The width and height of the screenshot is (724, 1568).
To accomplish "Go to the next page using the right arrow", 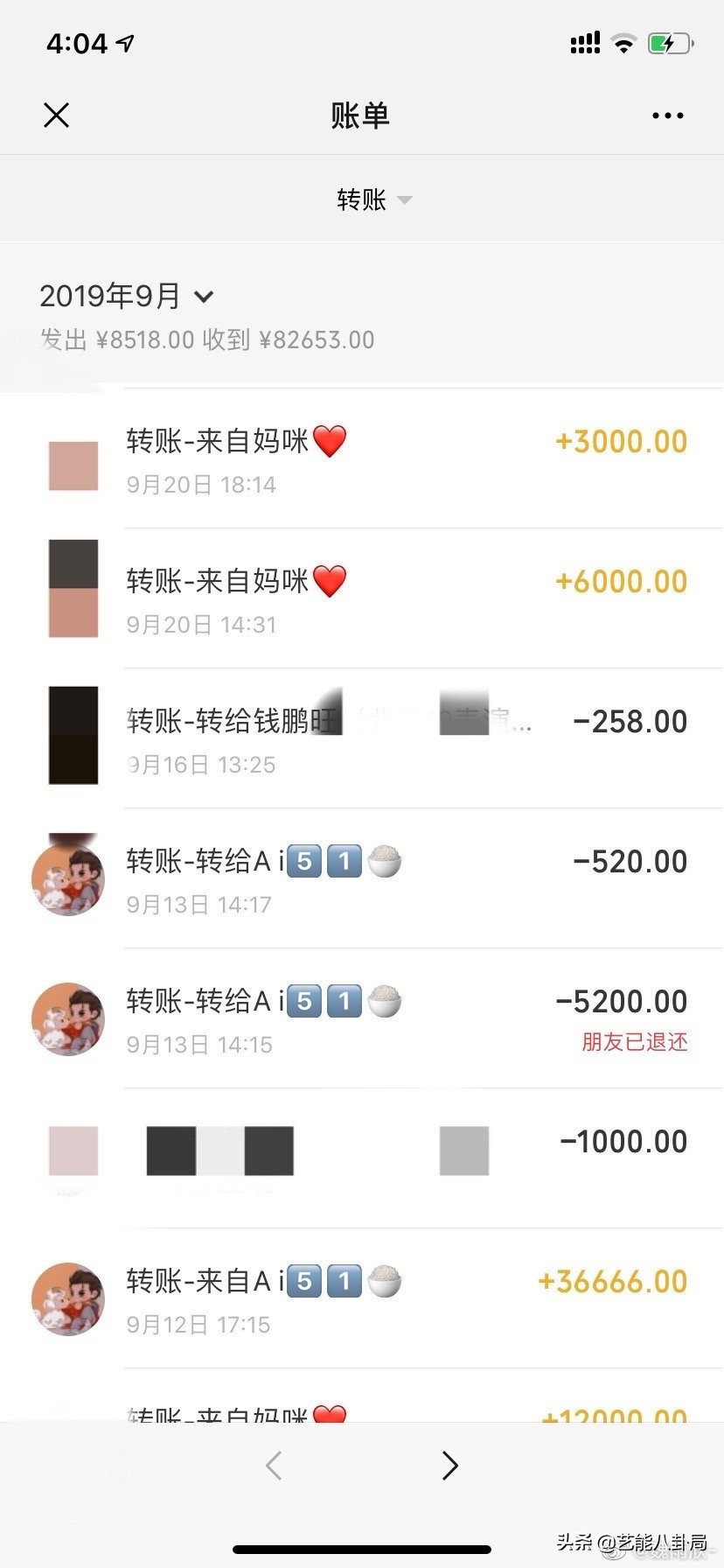I will click(449, 1466).
